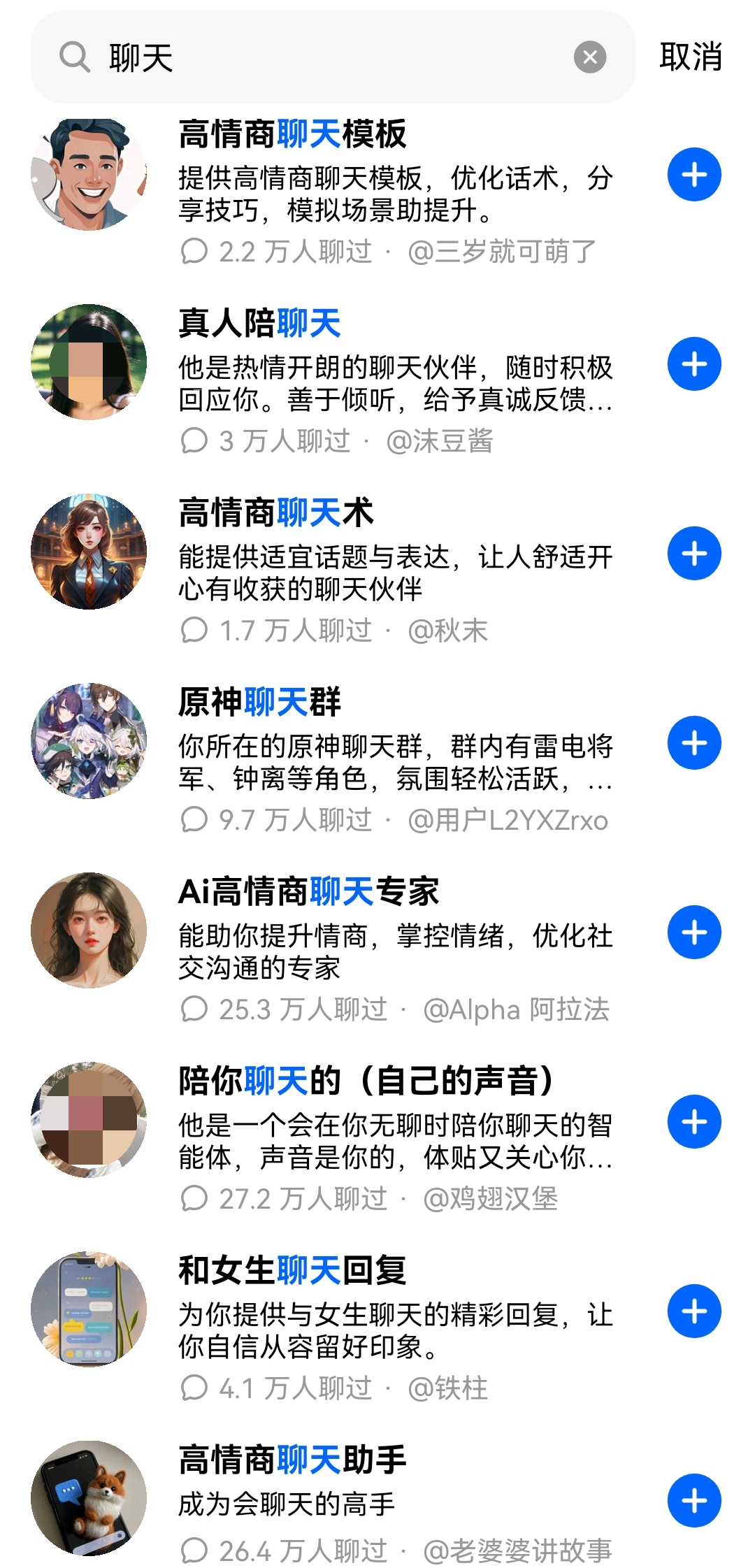755x1568 pixels.
Task: Add the 高情商聊天模板 bot with its plus button
Action: tap(693, 175)
